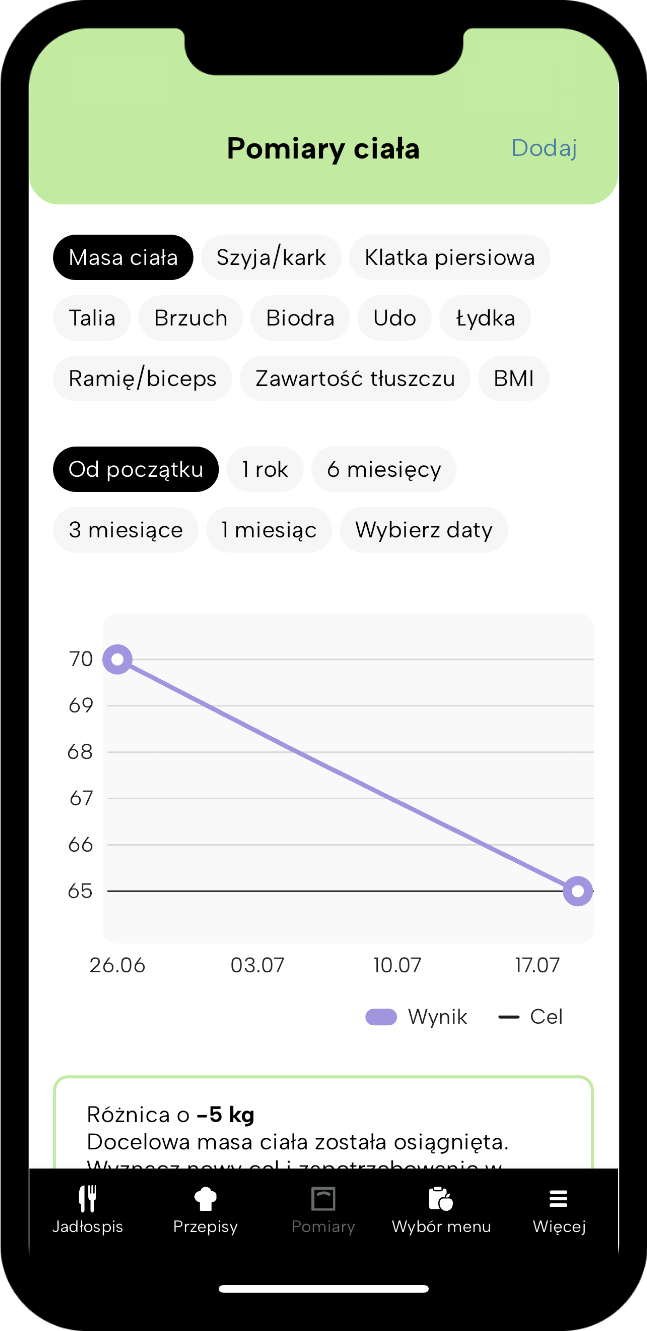Open Wybierz daty date picker
This screenshot has width=647, height=1331.
point(424,530)
